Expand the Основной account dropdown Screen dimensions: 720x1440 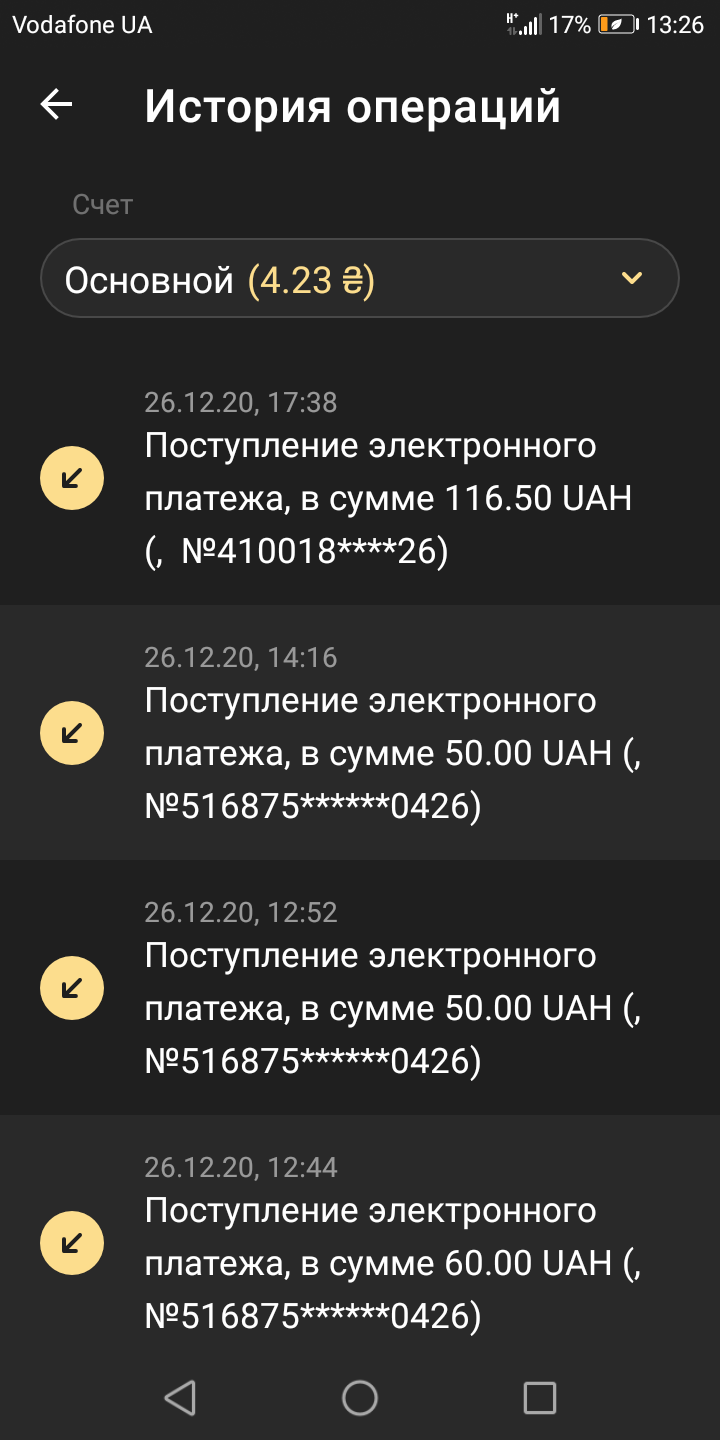(x=360, y=279)
